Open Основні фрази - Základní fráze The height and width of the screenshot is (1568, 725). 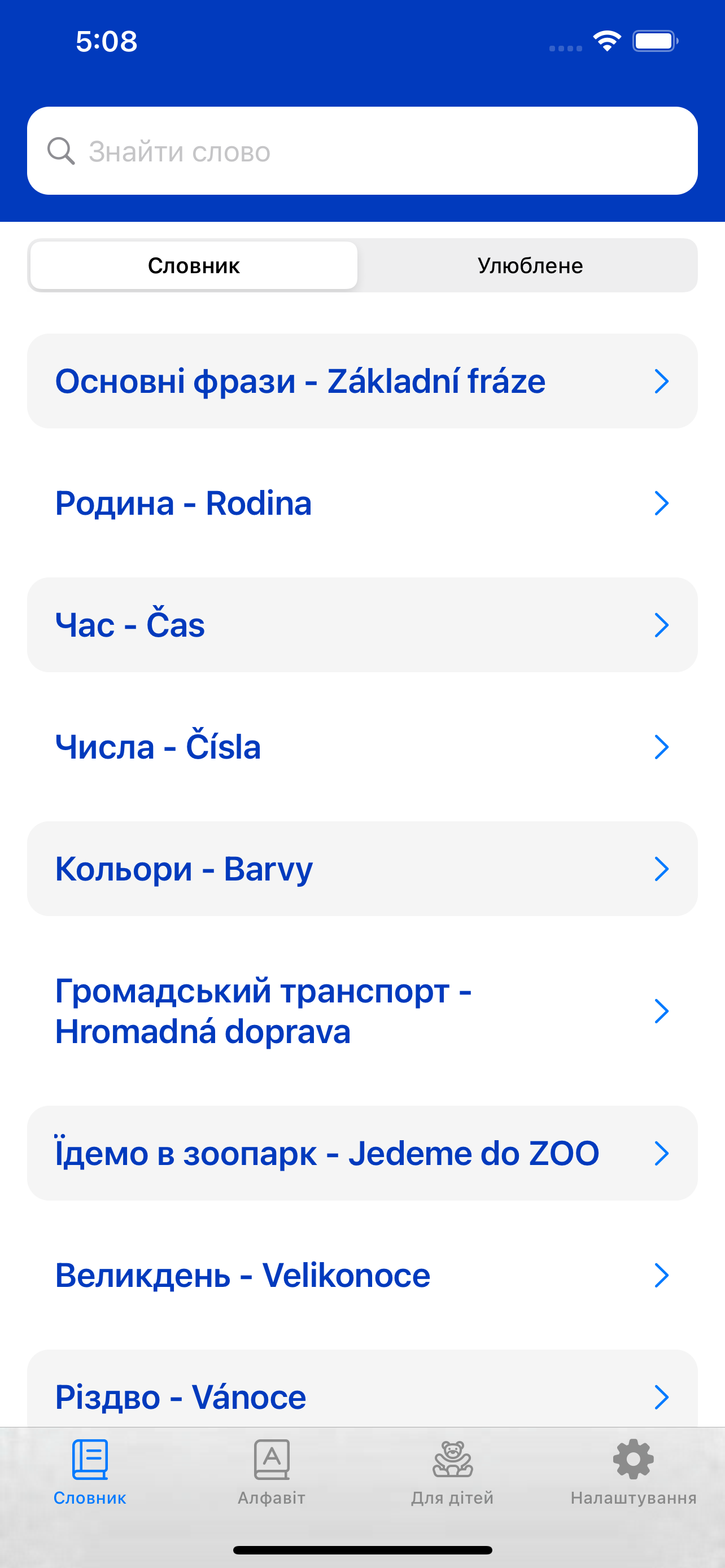(x=362, y=381)
